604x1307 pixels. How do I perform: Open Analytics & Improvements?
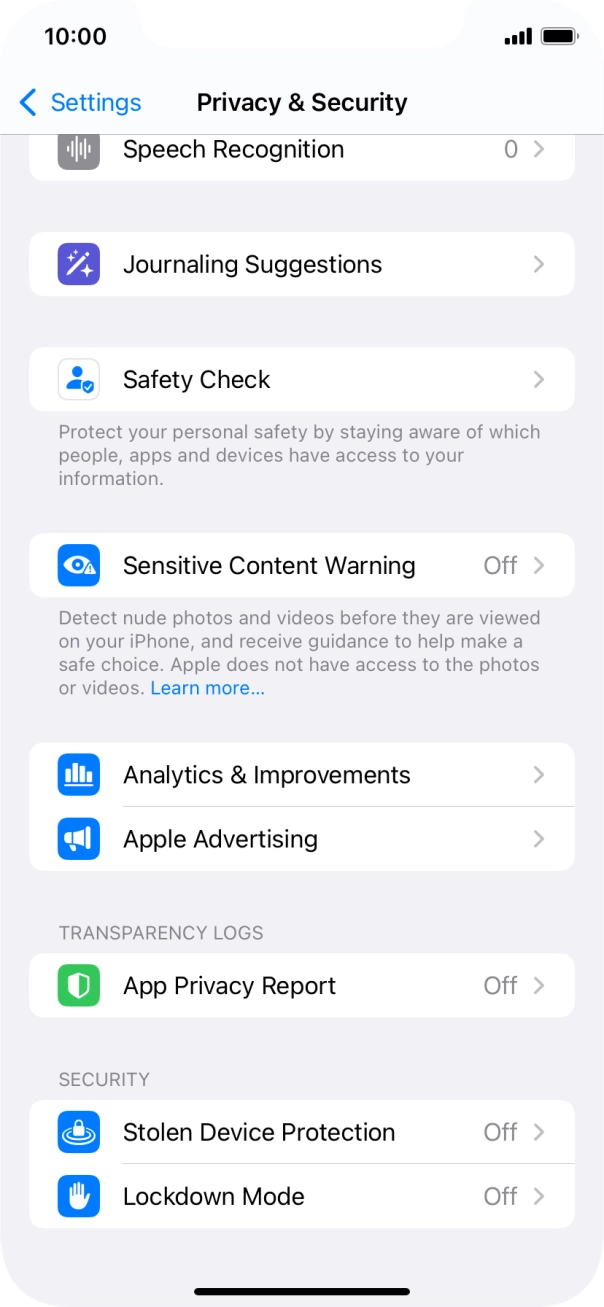[302, 775]
